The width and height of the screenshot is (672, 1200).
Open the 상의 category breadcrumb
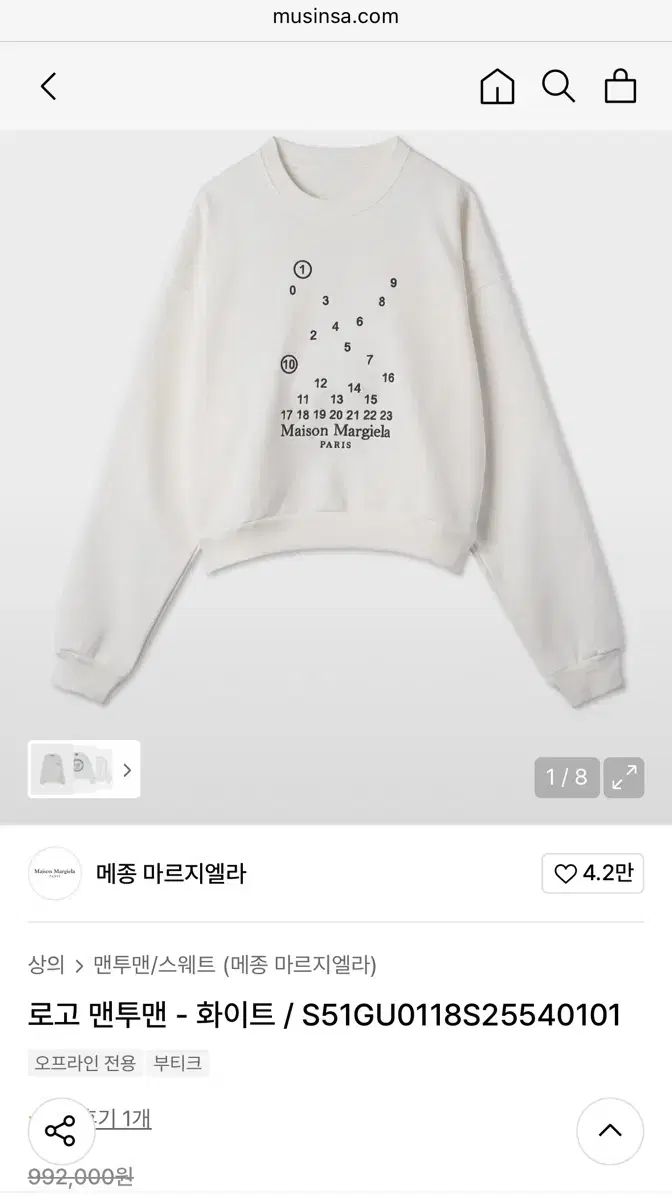(46, 965)
